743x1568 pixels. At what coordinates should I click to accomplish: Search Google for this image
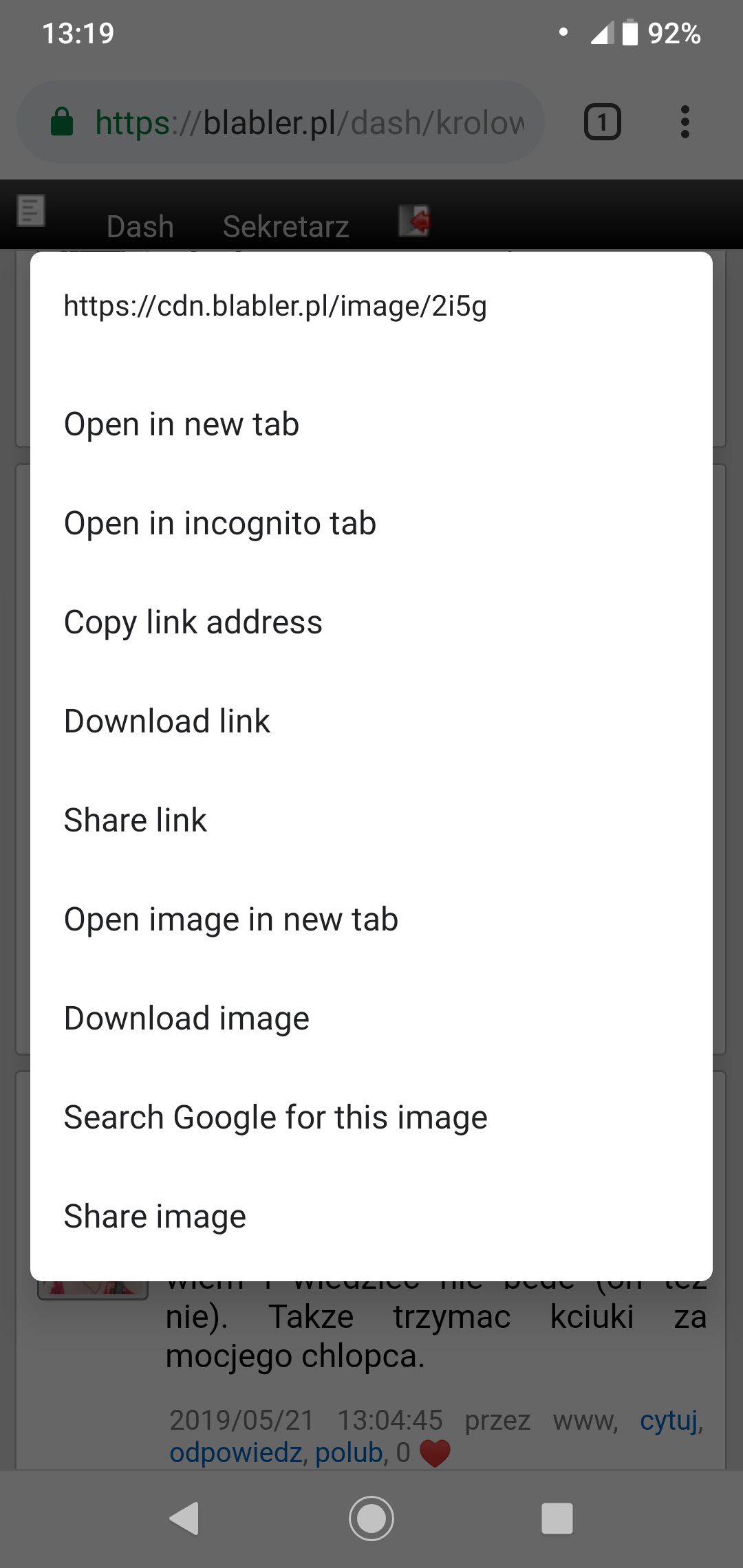(371, 1118)
